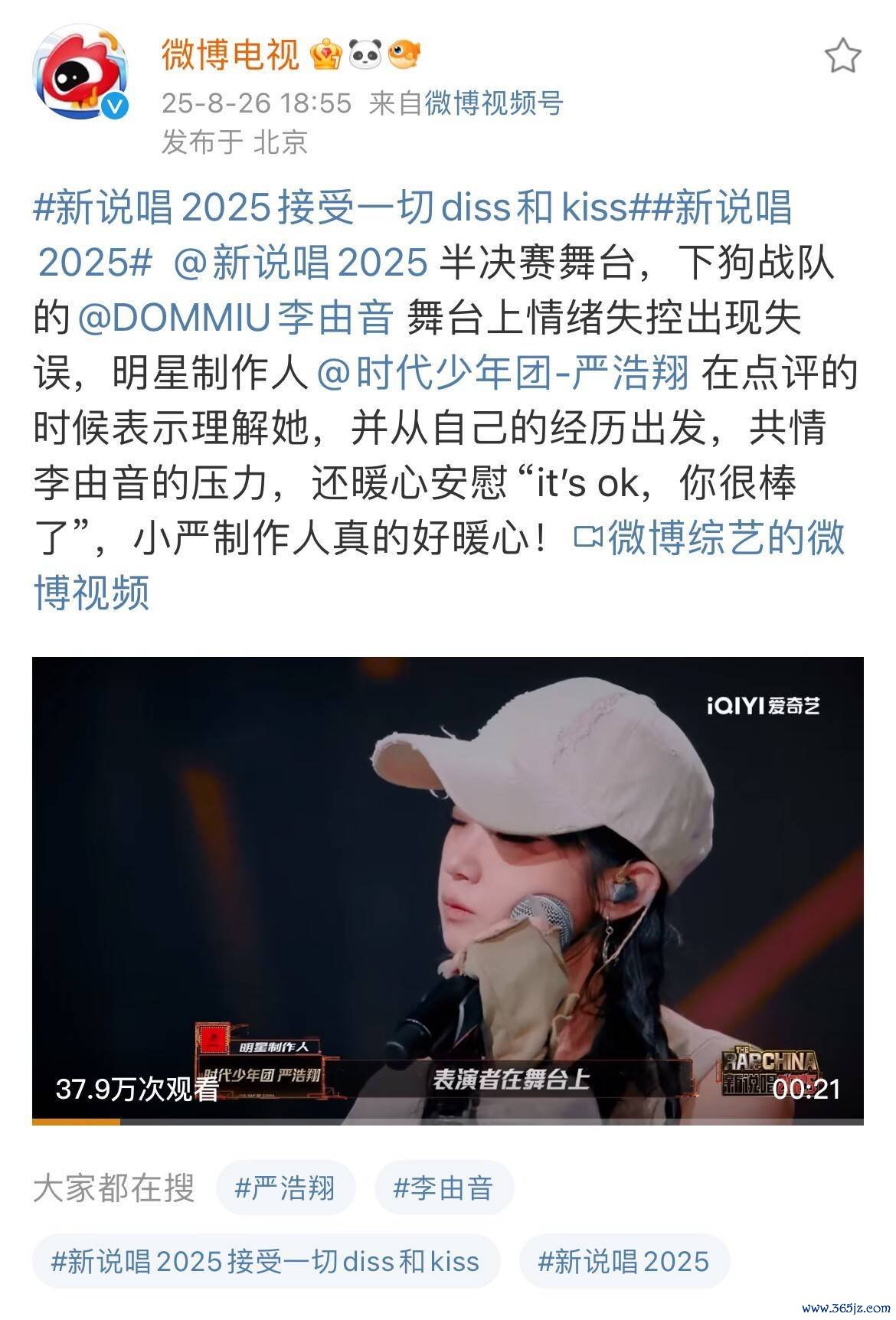Play the iQIYI video of the performance
The image size is (896, 1320).
click(447, 890)
